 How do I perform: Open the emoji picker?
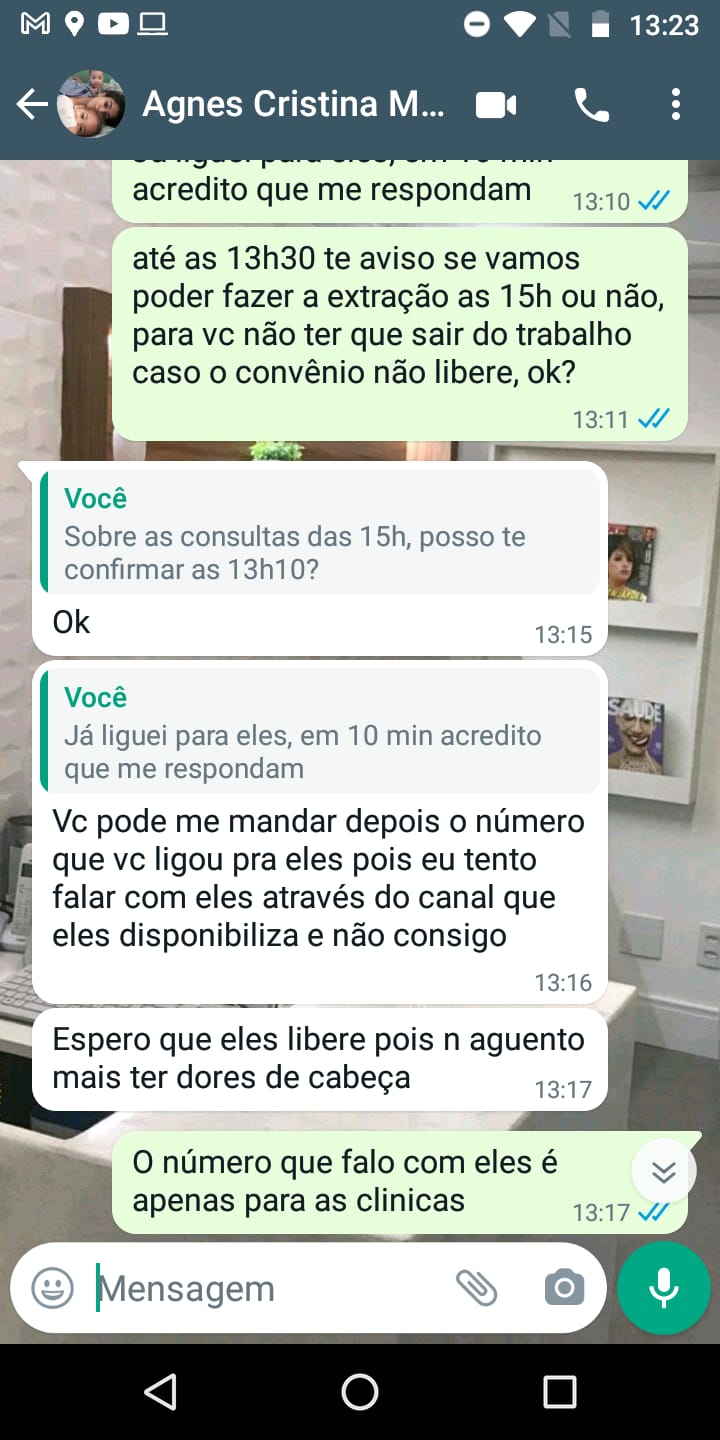52,1288
